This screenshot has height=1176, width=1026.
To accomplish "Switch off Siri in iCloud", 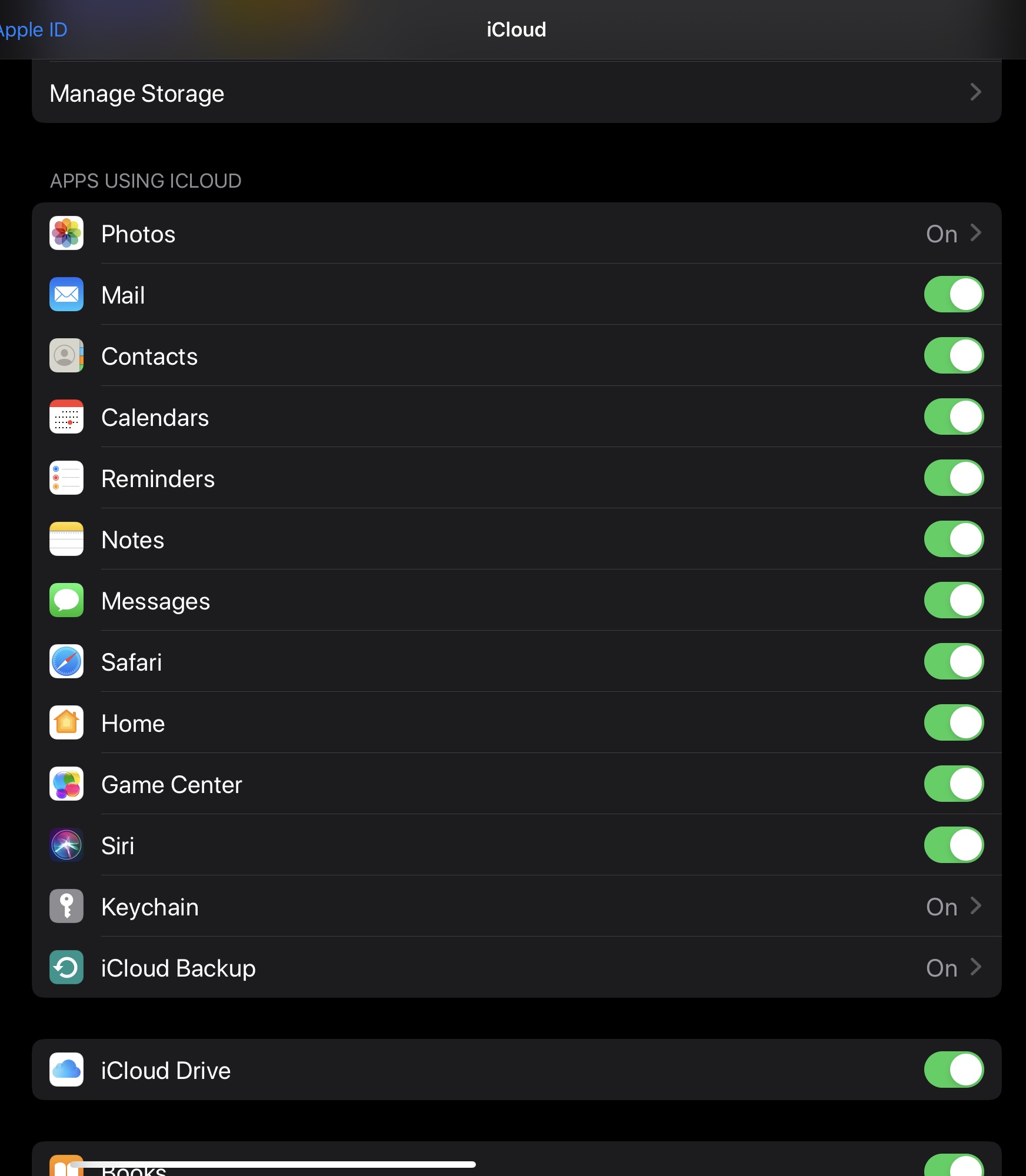I will pyautogui.click(x=954, y=845).
